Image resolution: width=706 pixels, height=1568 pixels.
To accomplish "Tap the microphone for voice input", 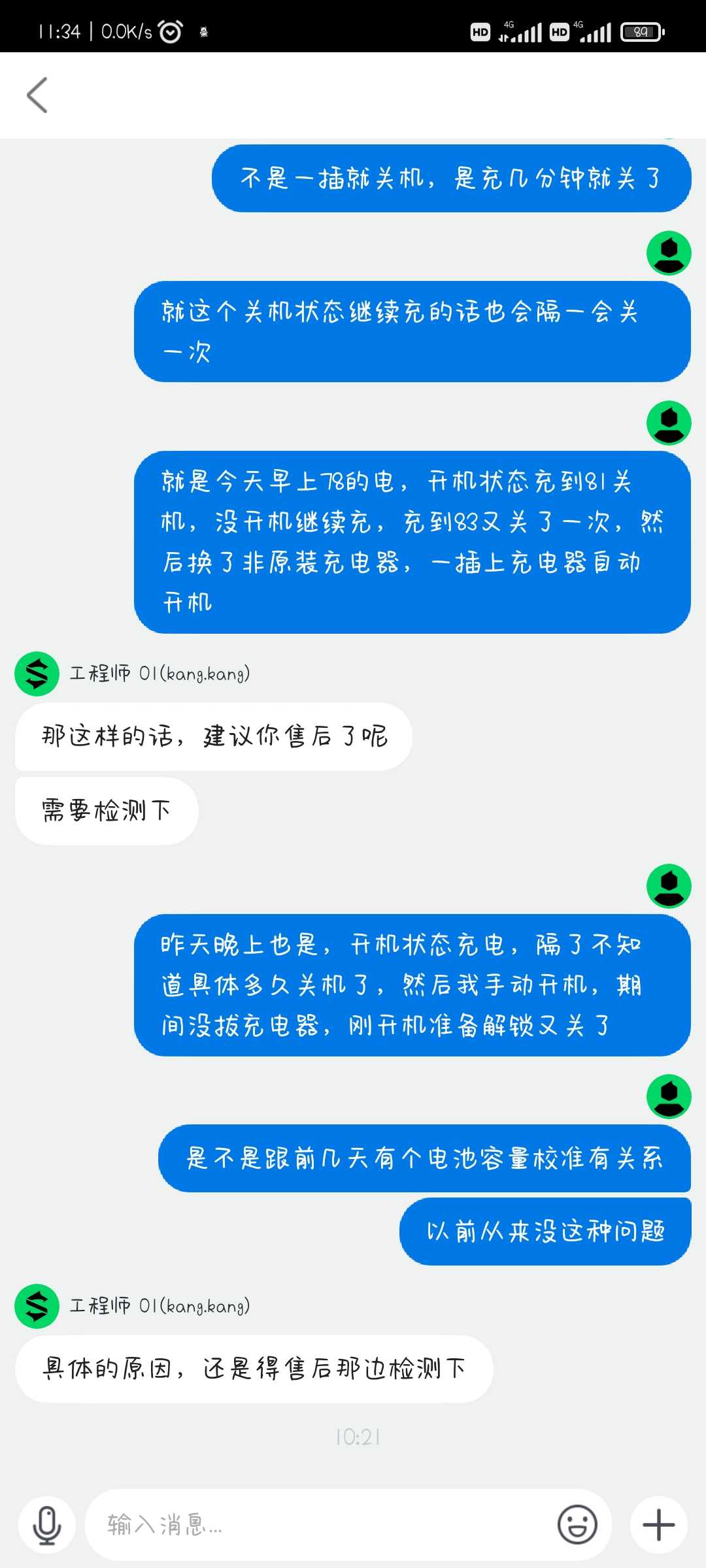I will [x=47, y=1526].
